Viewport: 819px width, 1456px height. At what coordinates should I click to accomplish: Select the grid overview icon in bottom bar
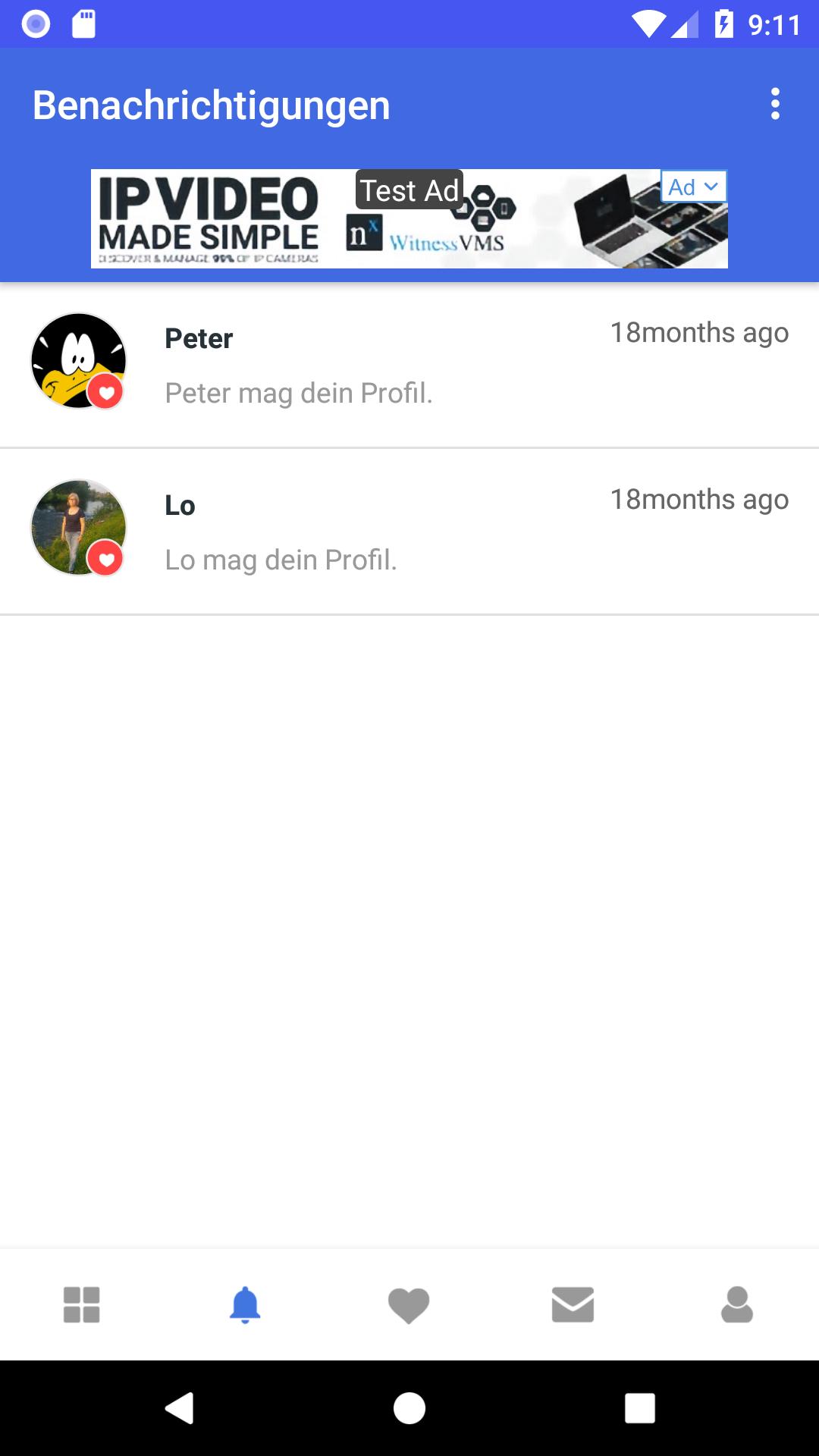tap(81, 1305)
